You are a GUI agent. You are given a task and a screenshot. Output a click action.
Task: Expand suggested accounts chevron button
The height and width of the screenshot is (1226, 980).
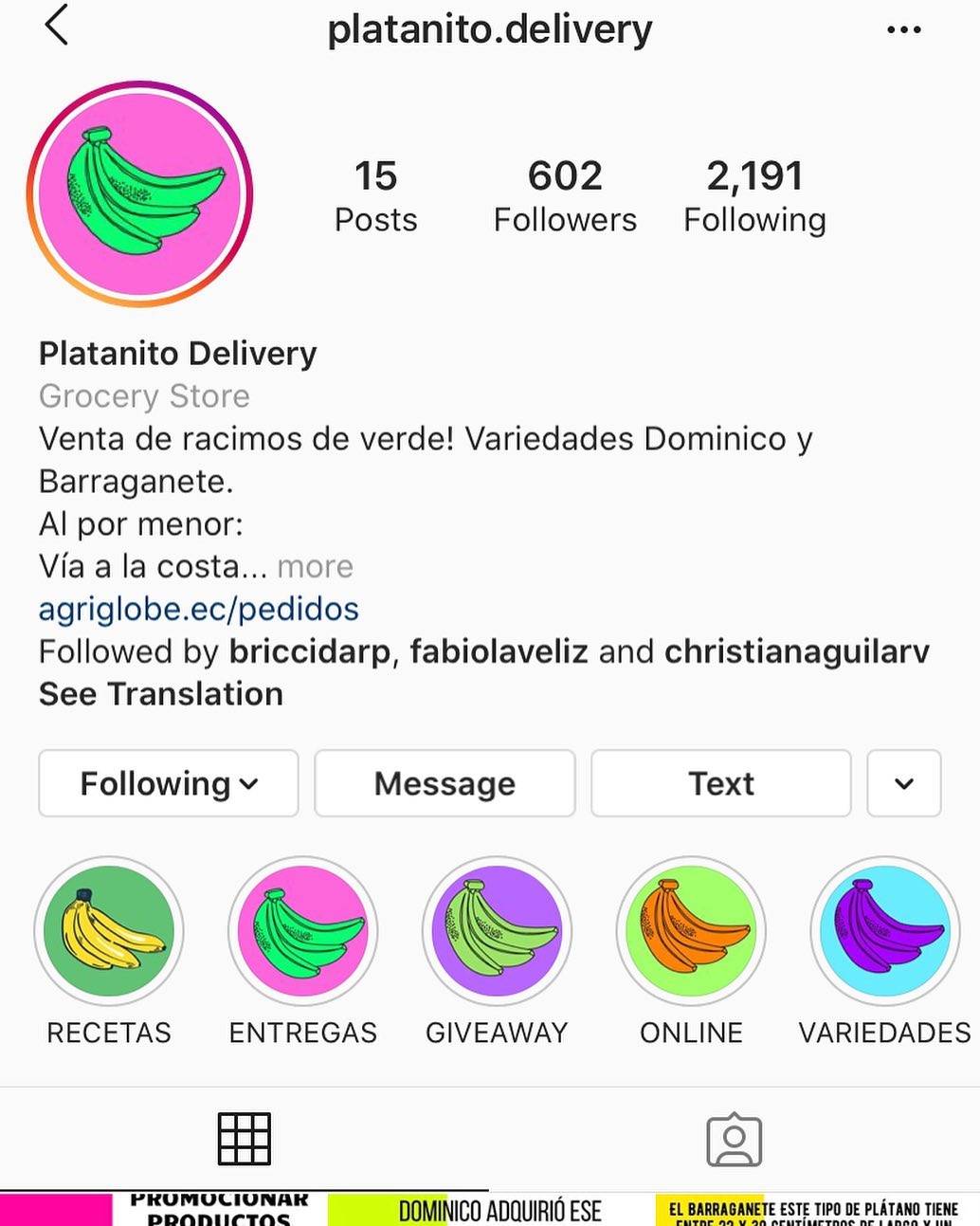[903, 783]
